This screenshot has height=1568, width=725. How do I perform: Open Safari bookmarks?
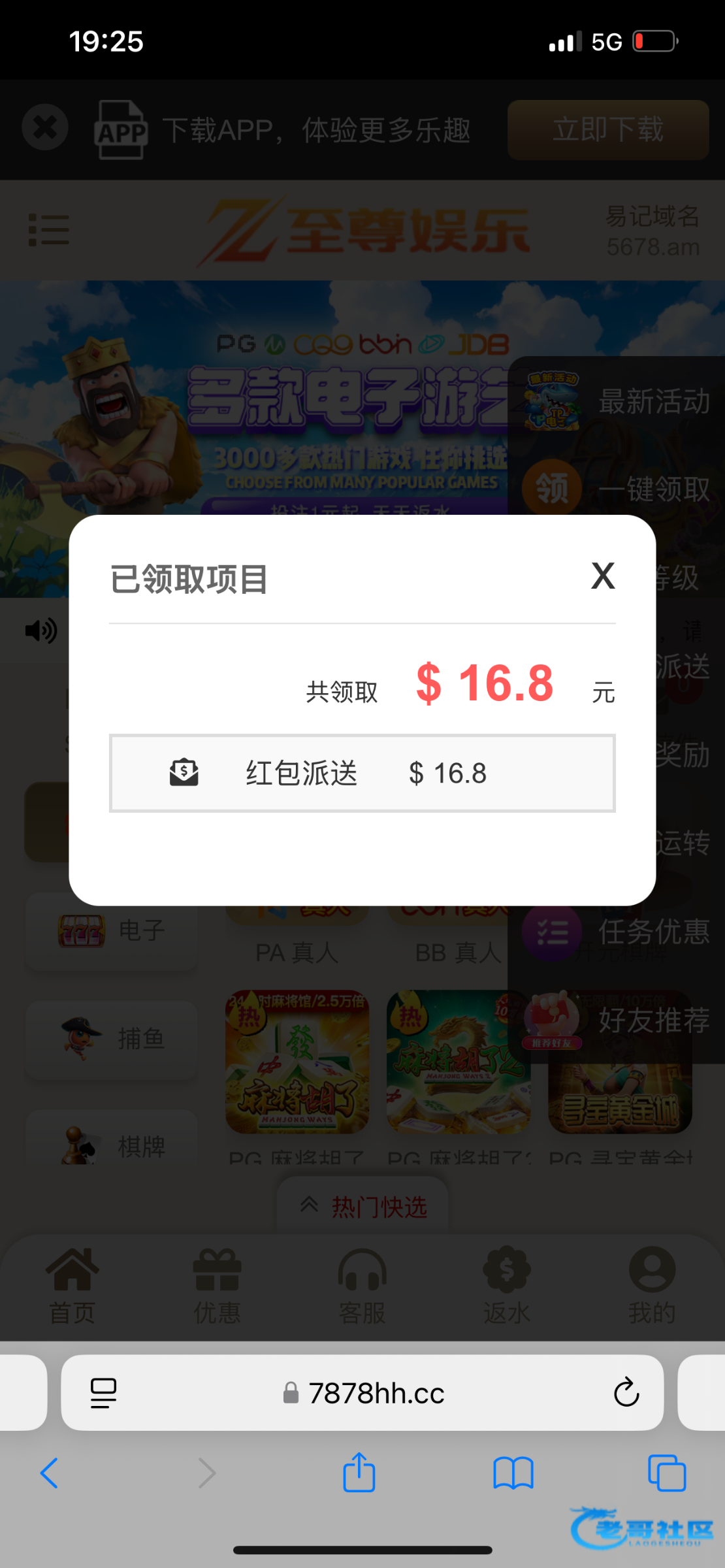pos(513,1473)
